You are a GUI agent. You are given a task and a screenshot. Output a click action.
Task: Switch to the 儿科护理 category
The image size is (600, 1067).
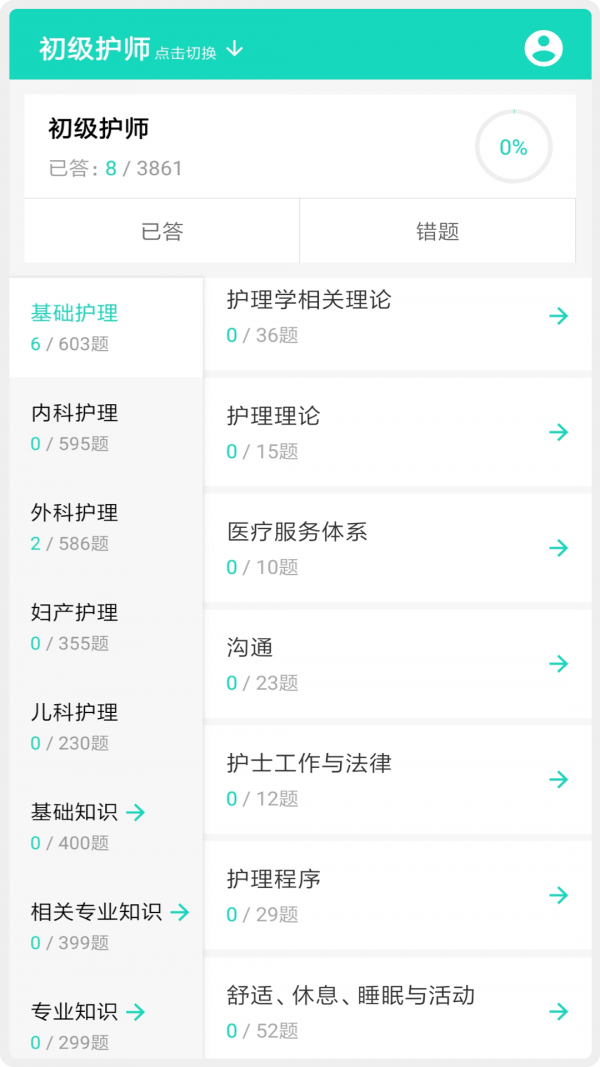(x=106, y=727)
